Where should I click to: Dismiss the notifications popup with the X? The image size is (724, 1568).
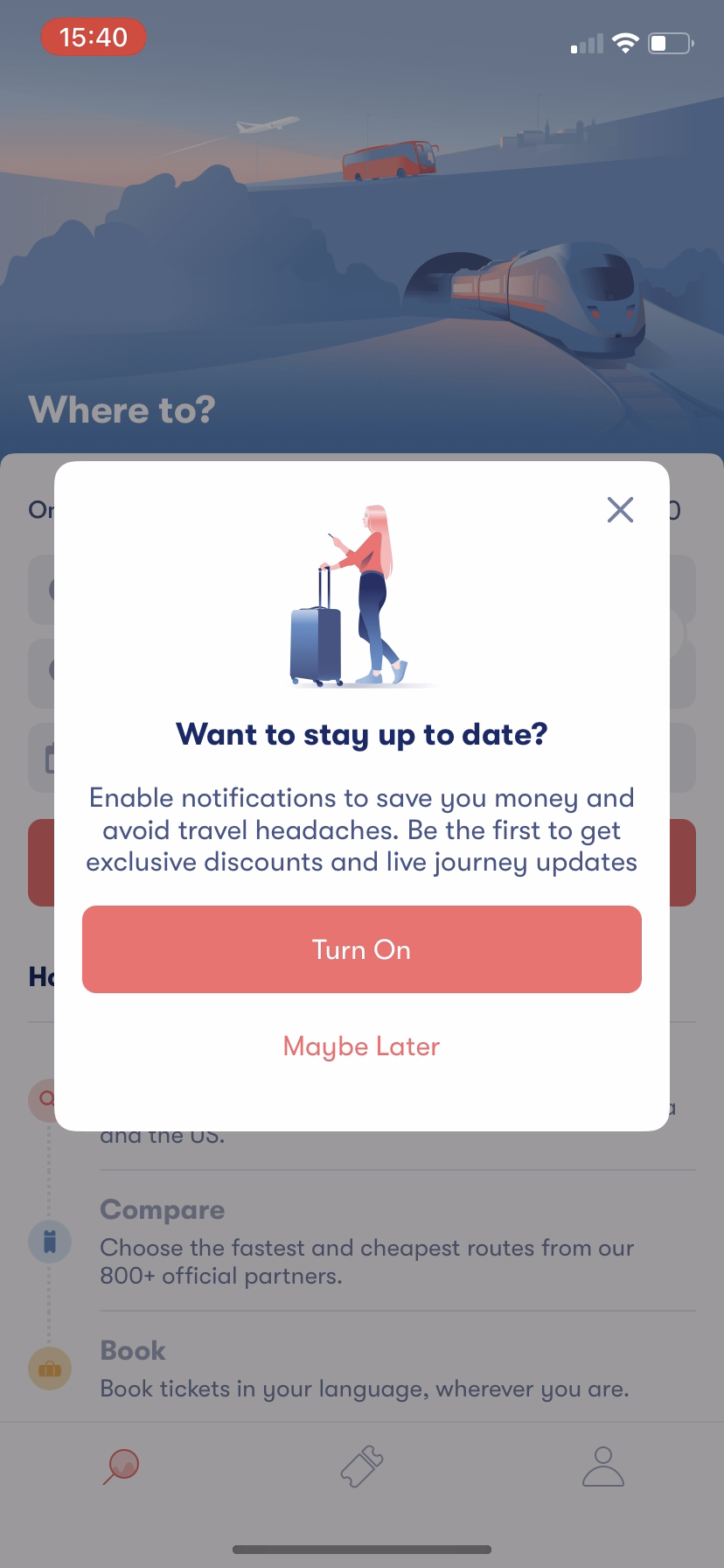[x=620, y=509]
